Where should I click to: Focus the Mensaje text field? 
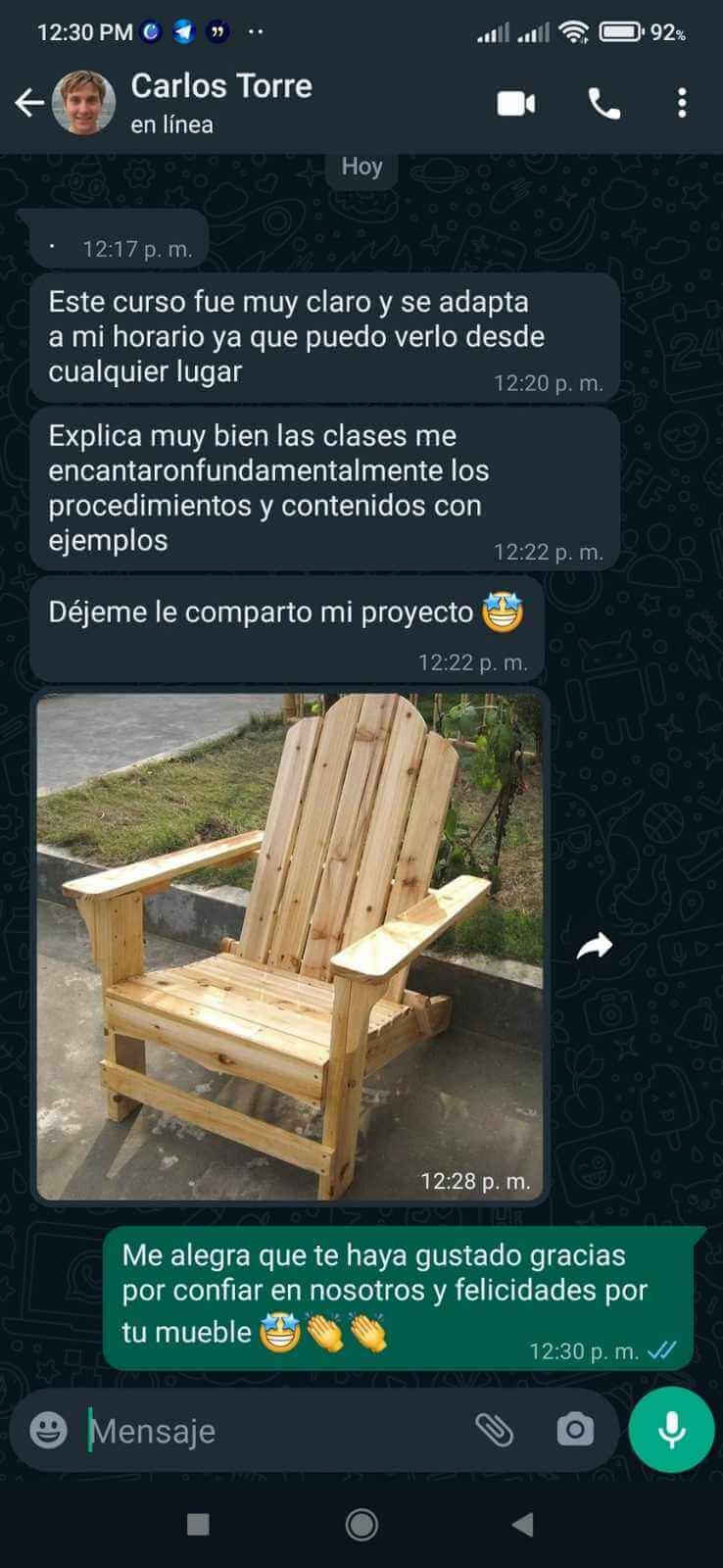(274, 1431)
